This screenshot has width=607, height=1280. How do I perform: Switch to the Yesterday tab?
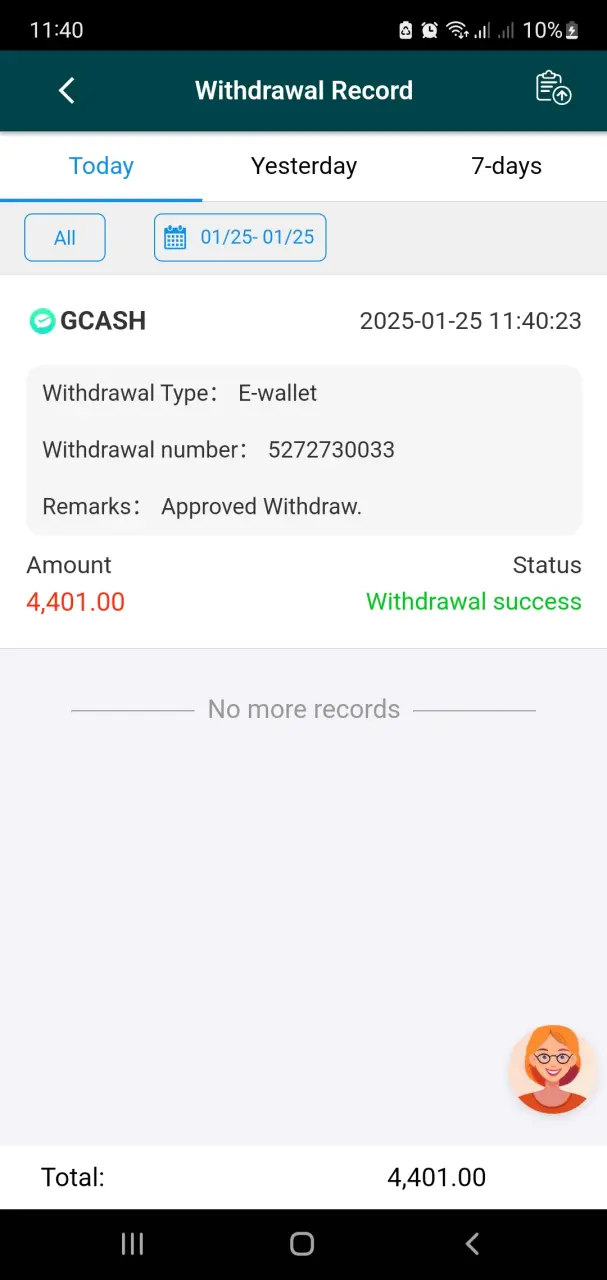303,166
